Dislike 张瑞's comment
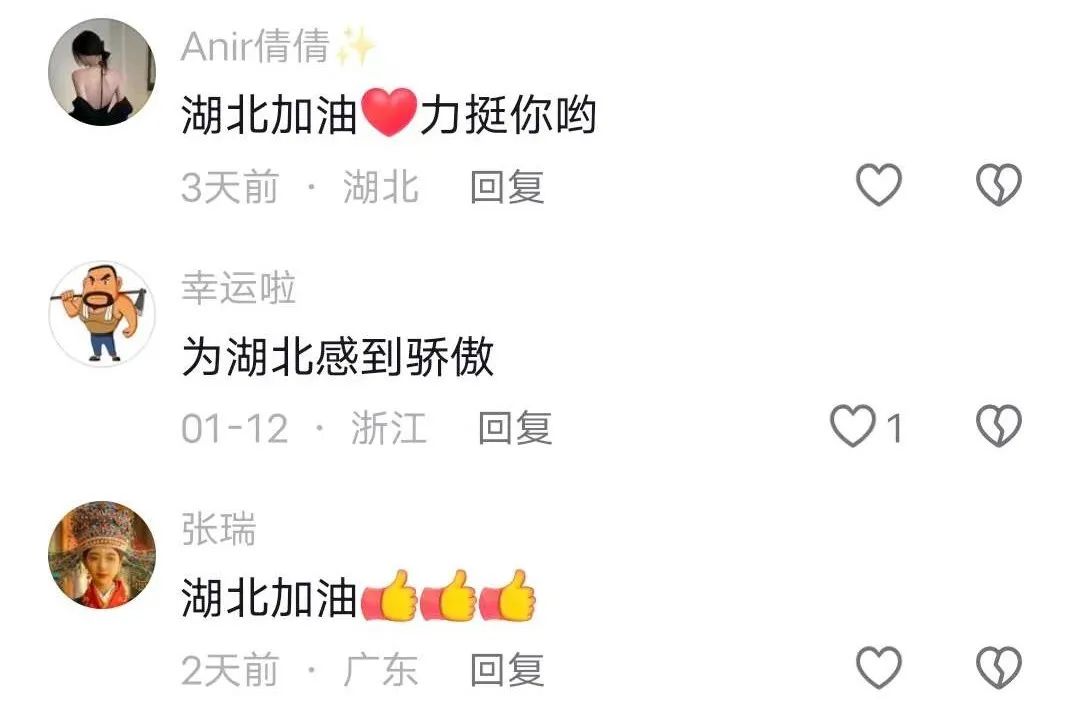 pyautogui.click(x=998, y=669)
